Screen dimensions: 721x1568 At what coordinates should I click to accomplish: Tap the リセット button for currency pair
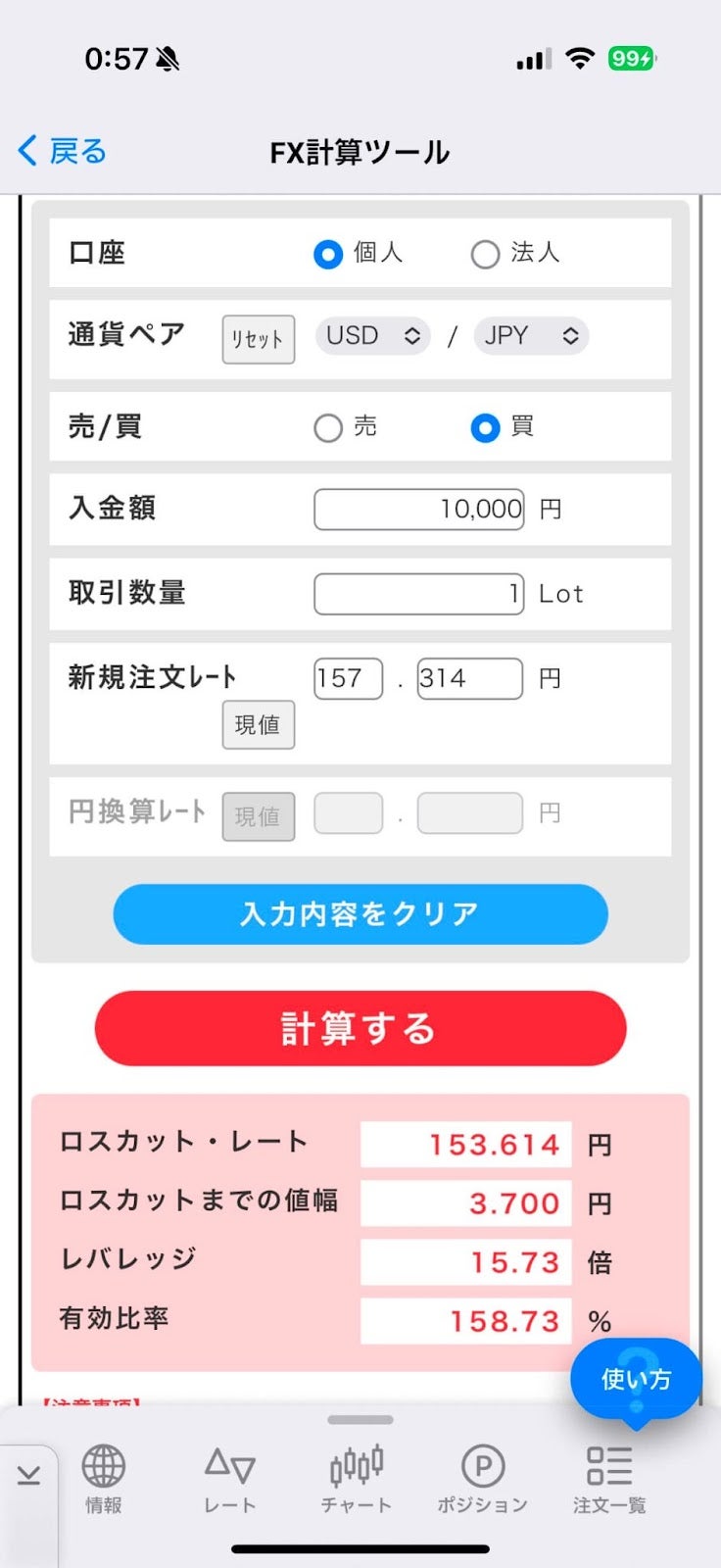click(x=258, y=339)
